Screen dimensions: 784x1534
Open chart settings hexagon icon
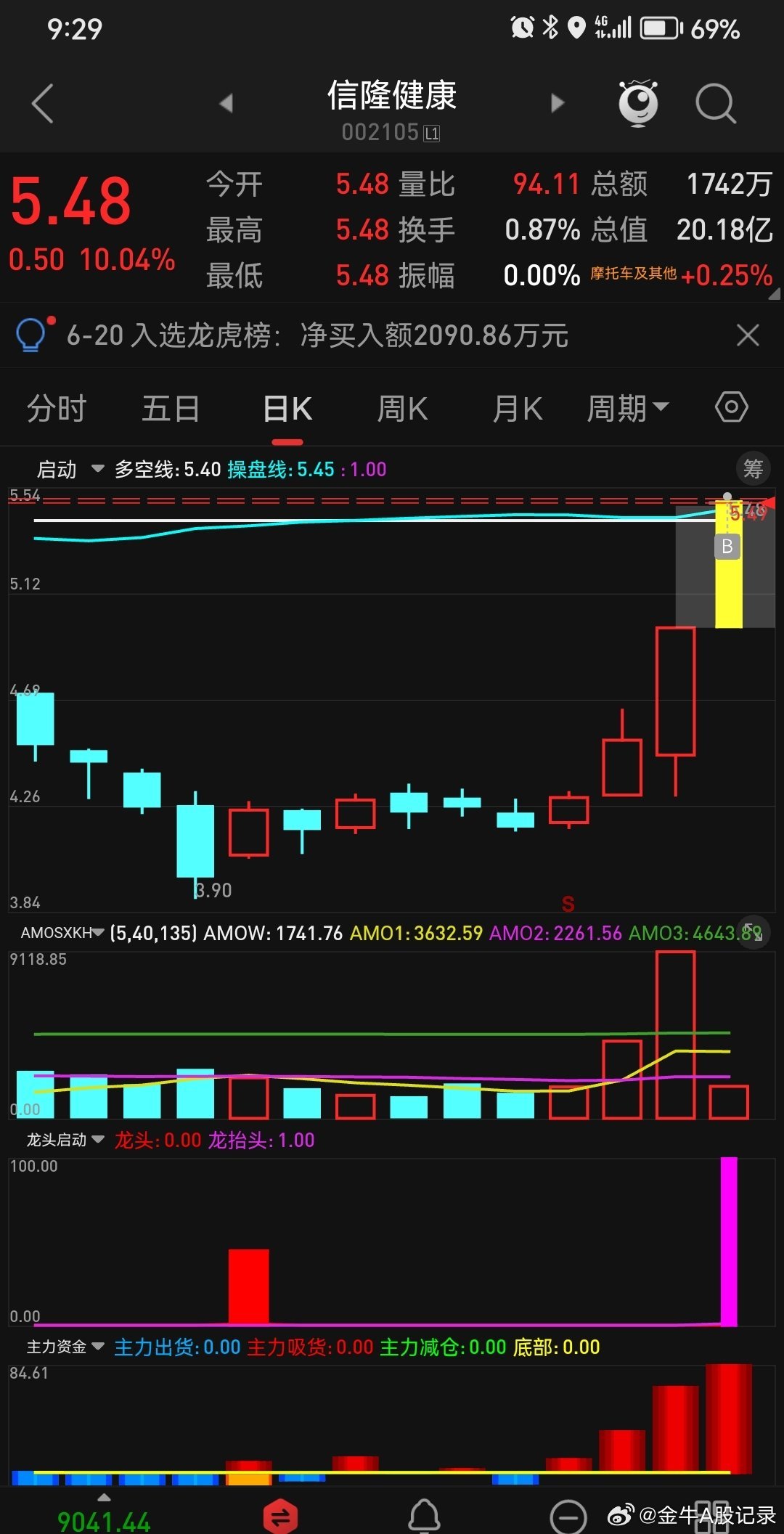(731, 407)
